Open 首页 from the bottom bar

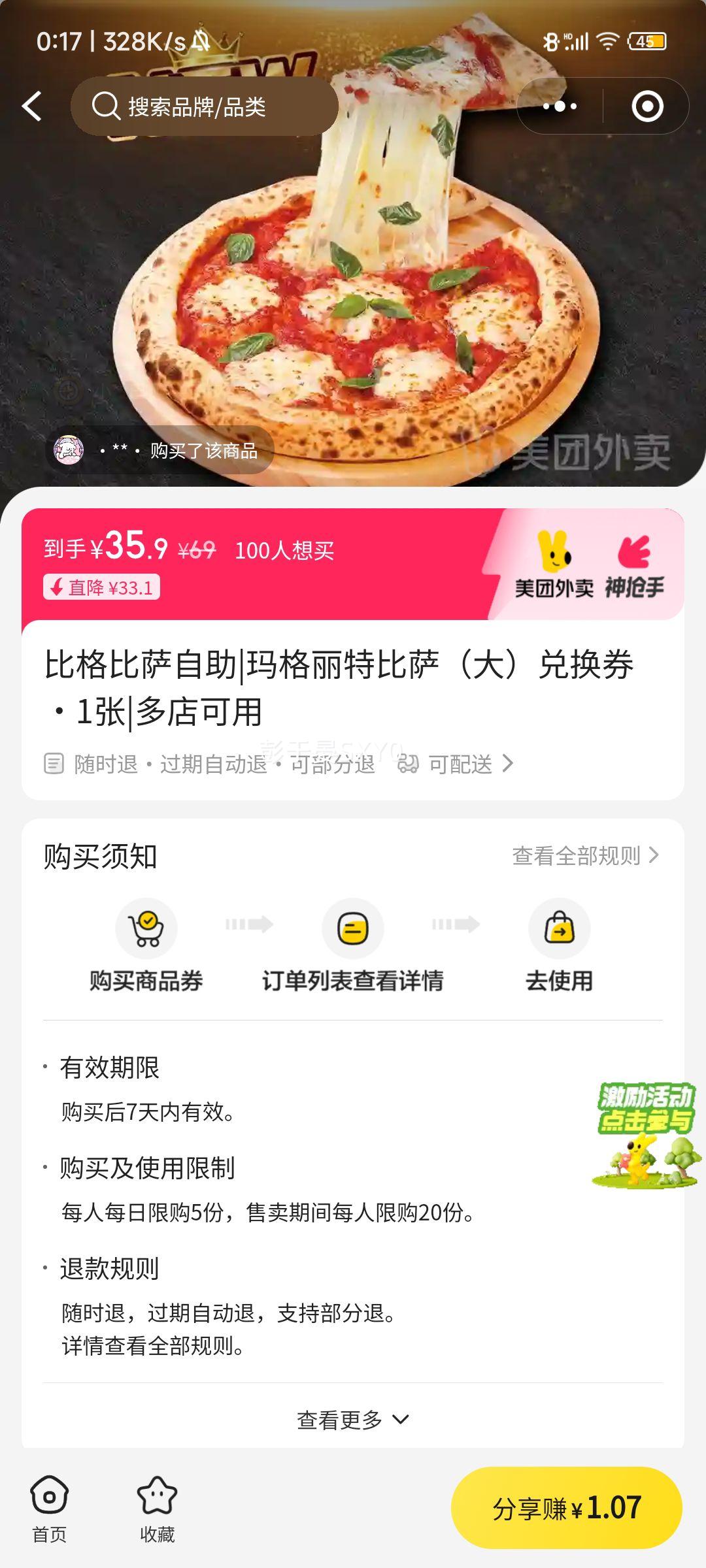tap(50, 1509)
